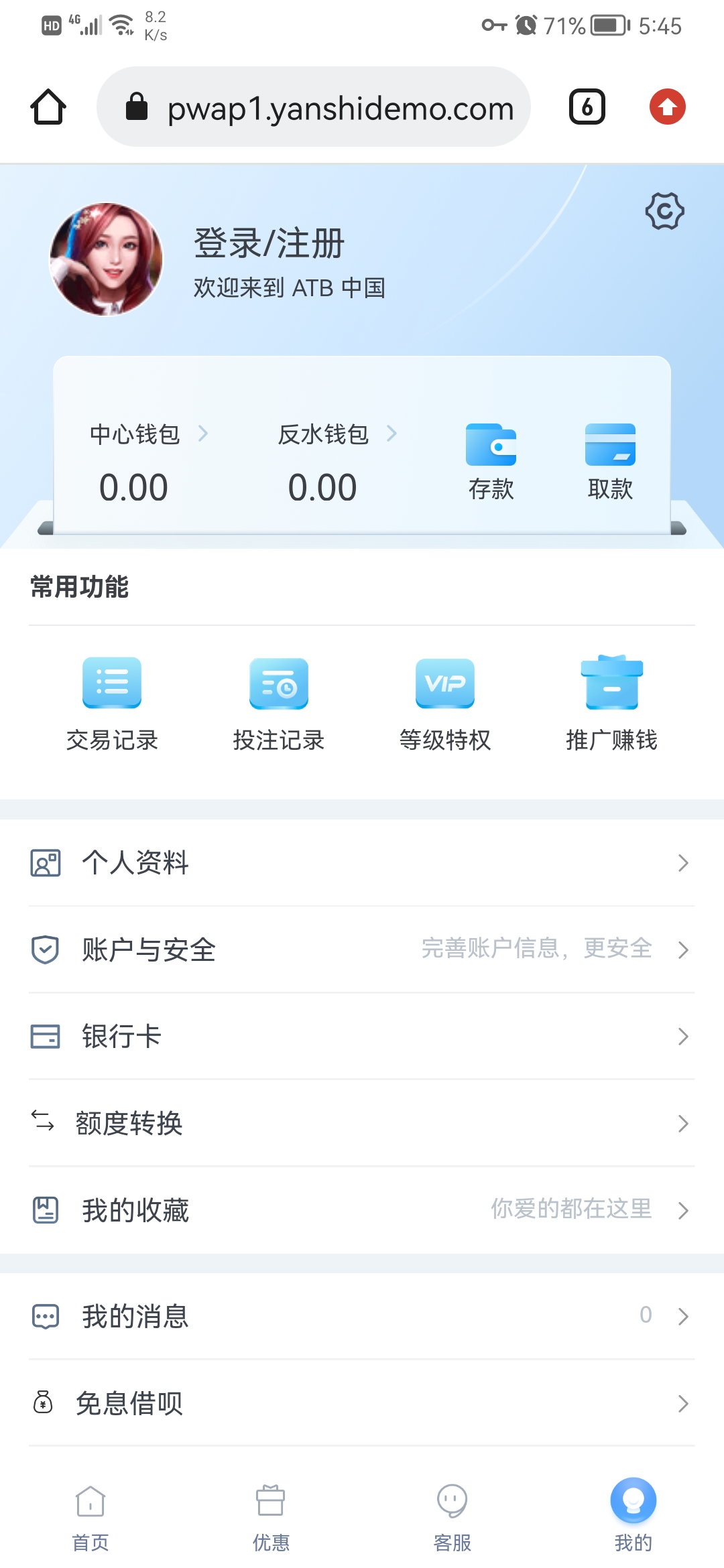Open 投注记录 betting records
This screenshot has width=724, height=1568.
tap(279, 704)
